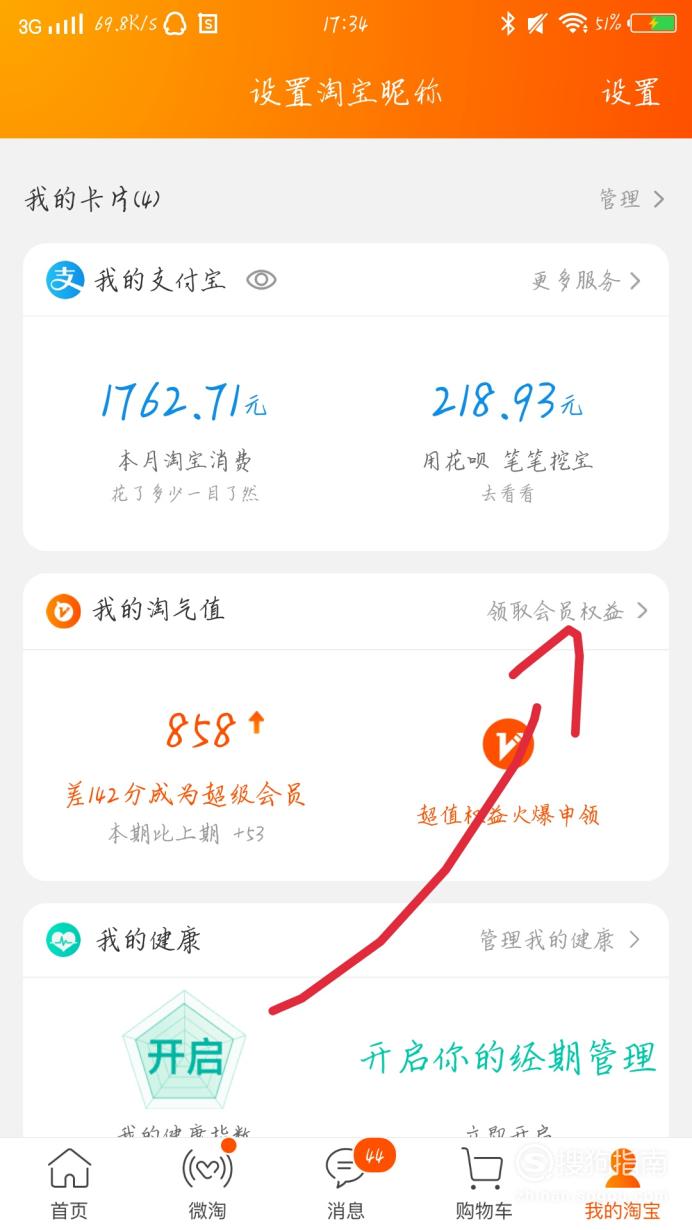Screen dimensions: 692x1230
Task: Open 更多服务 in 我的支付宝
Action: point(587,281)
